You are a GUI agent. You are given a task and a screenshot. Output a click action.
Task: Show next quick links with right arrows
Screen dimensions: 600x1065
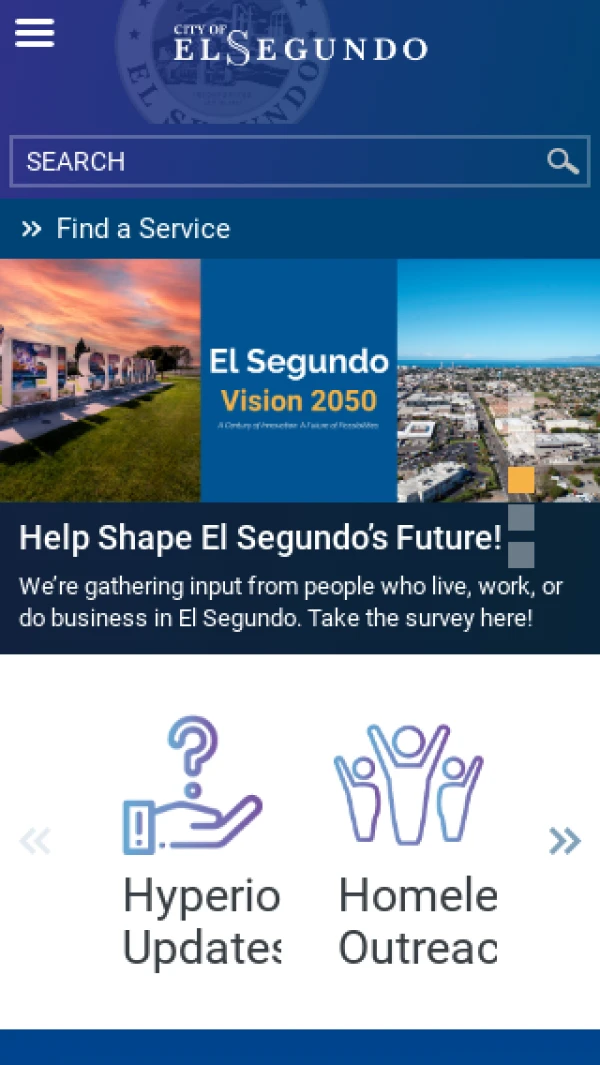pos(565,841)
